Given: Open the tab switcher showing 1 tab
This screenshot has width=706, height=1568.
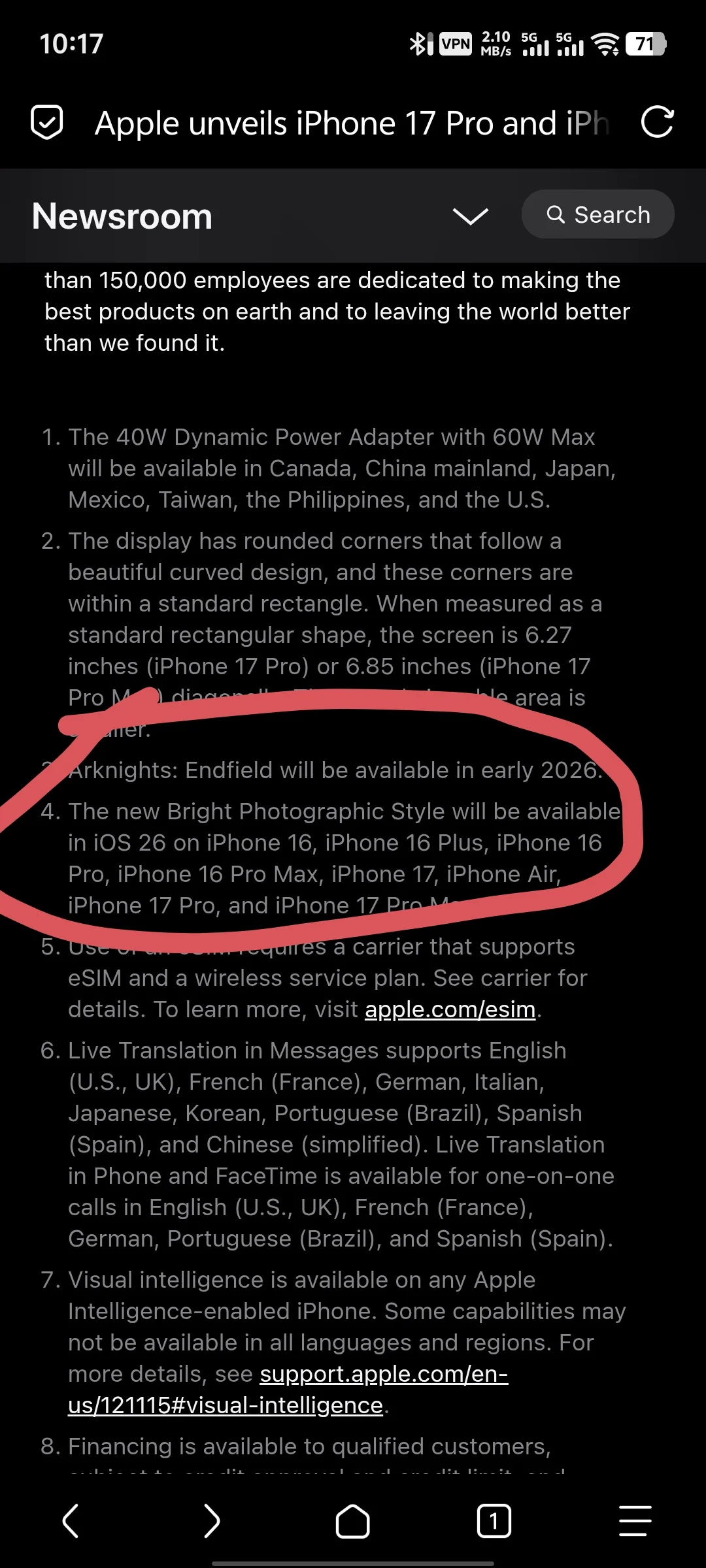Looking at the screenshot, I should tap(494, 1521).
